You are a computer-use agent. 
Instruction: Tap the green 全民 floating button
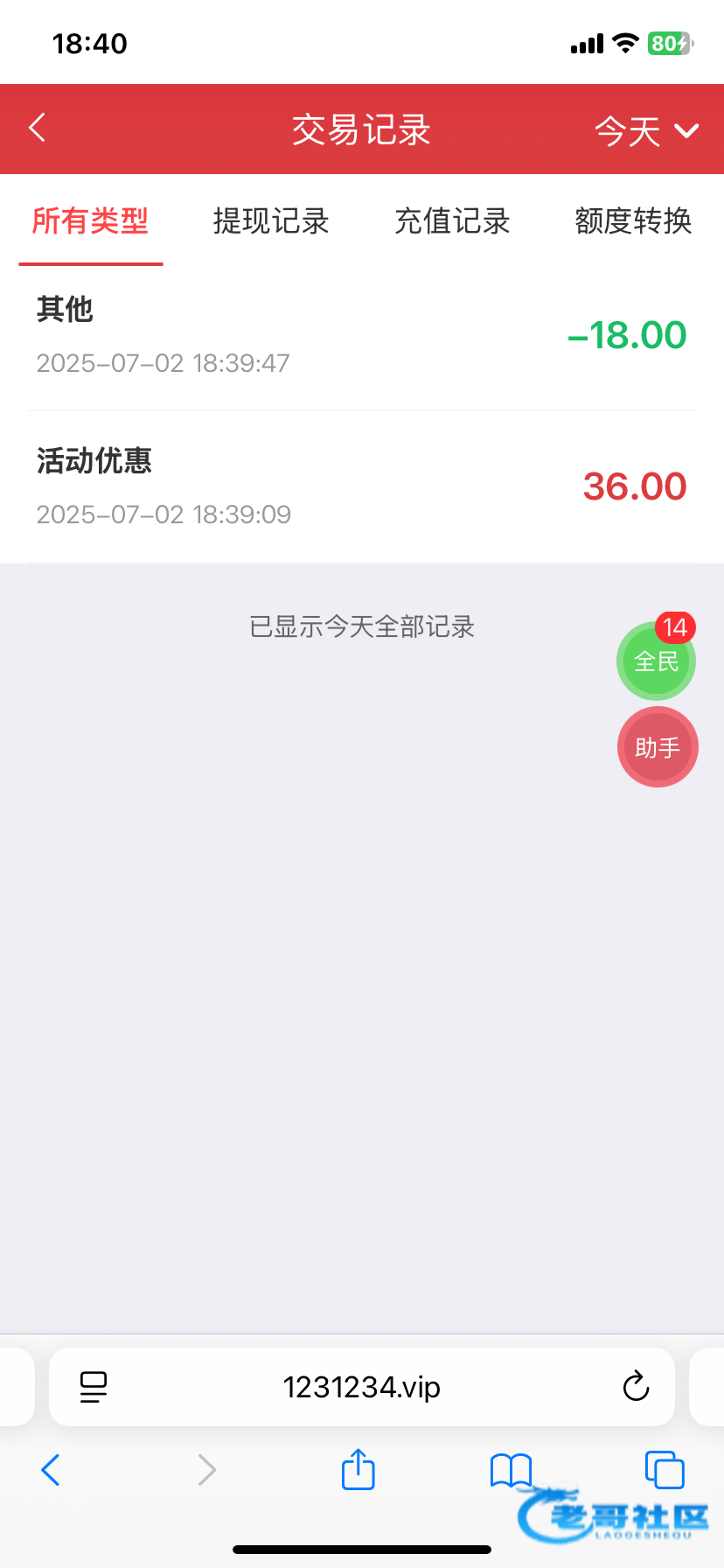656,661
